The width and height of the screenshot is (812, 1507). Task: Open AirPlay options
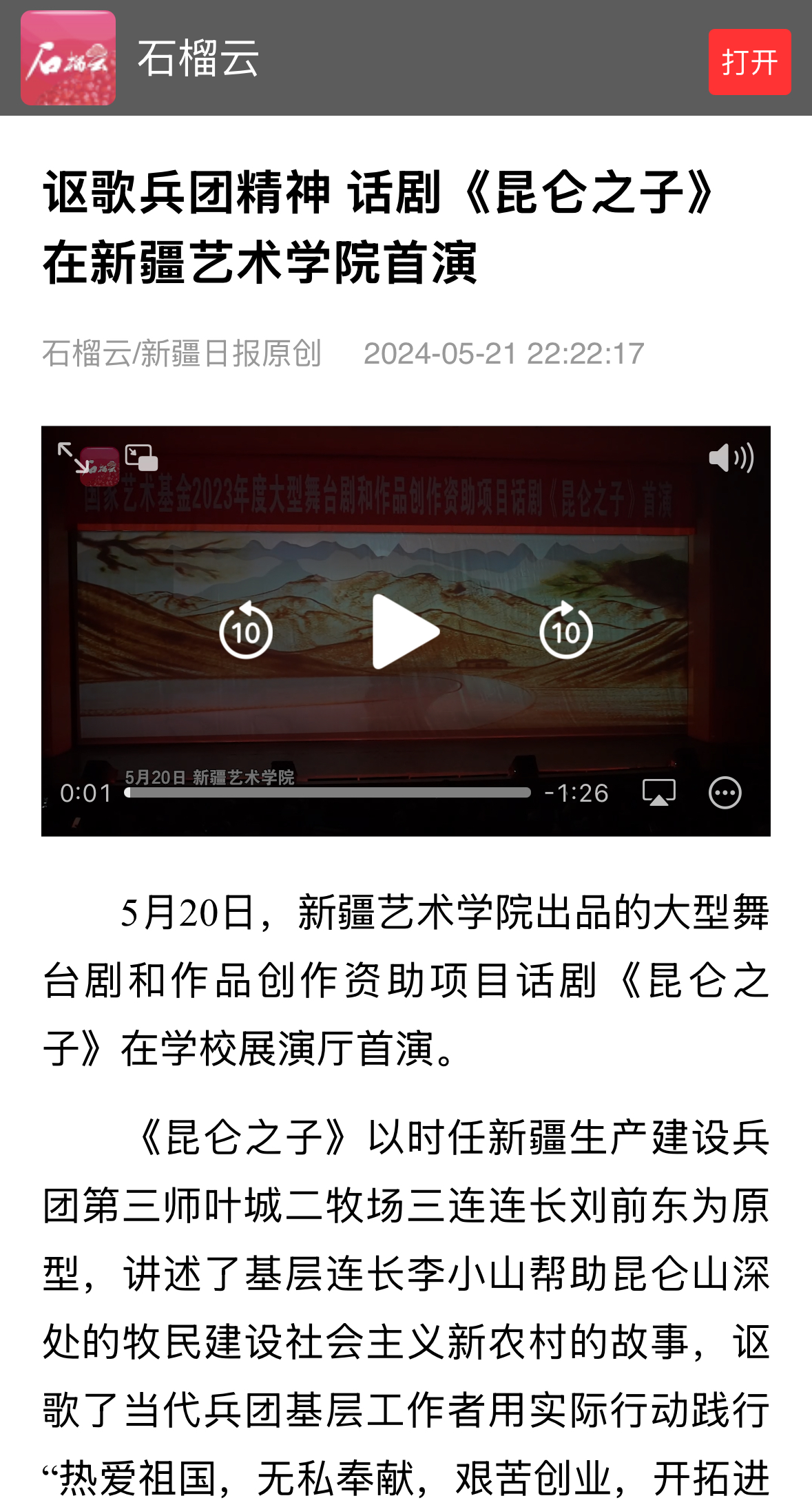point(658,793)
